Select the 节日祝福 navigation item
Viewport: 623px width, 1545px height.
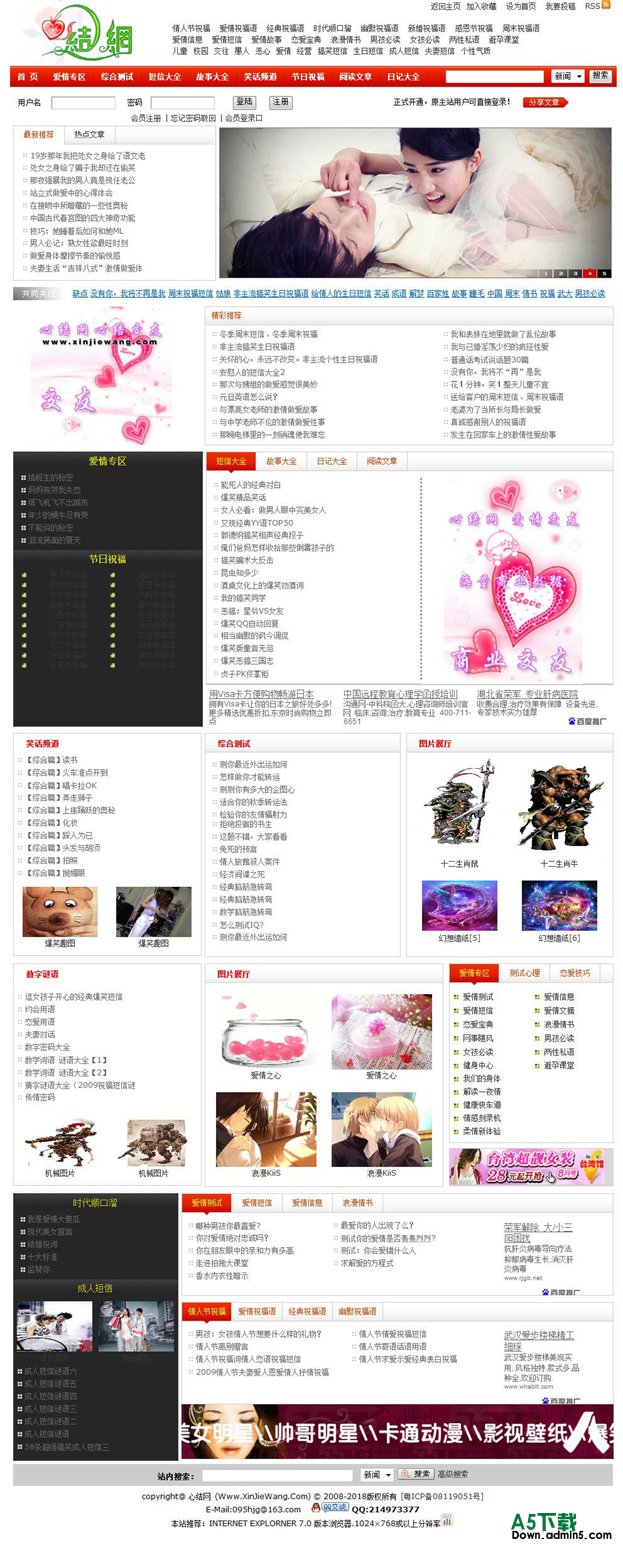point(308,77)
